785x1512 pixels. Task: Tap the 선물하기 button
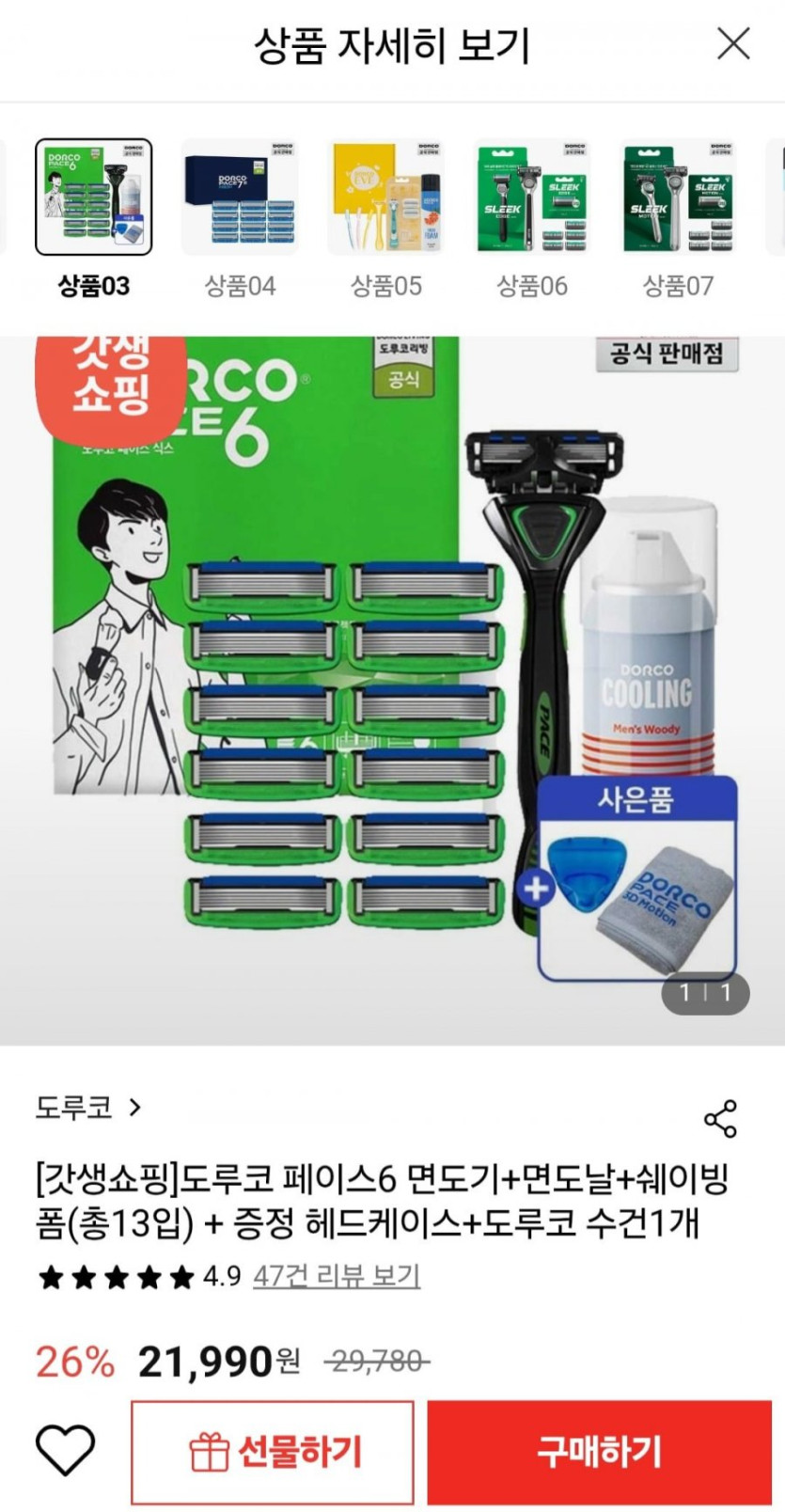[273, 1452]
